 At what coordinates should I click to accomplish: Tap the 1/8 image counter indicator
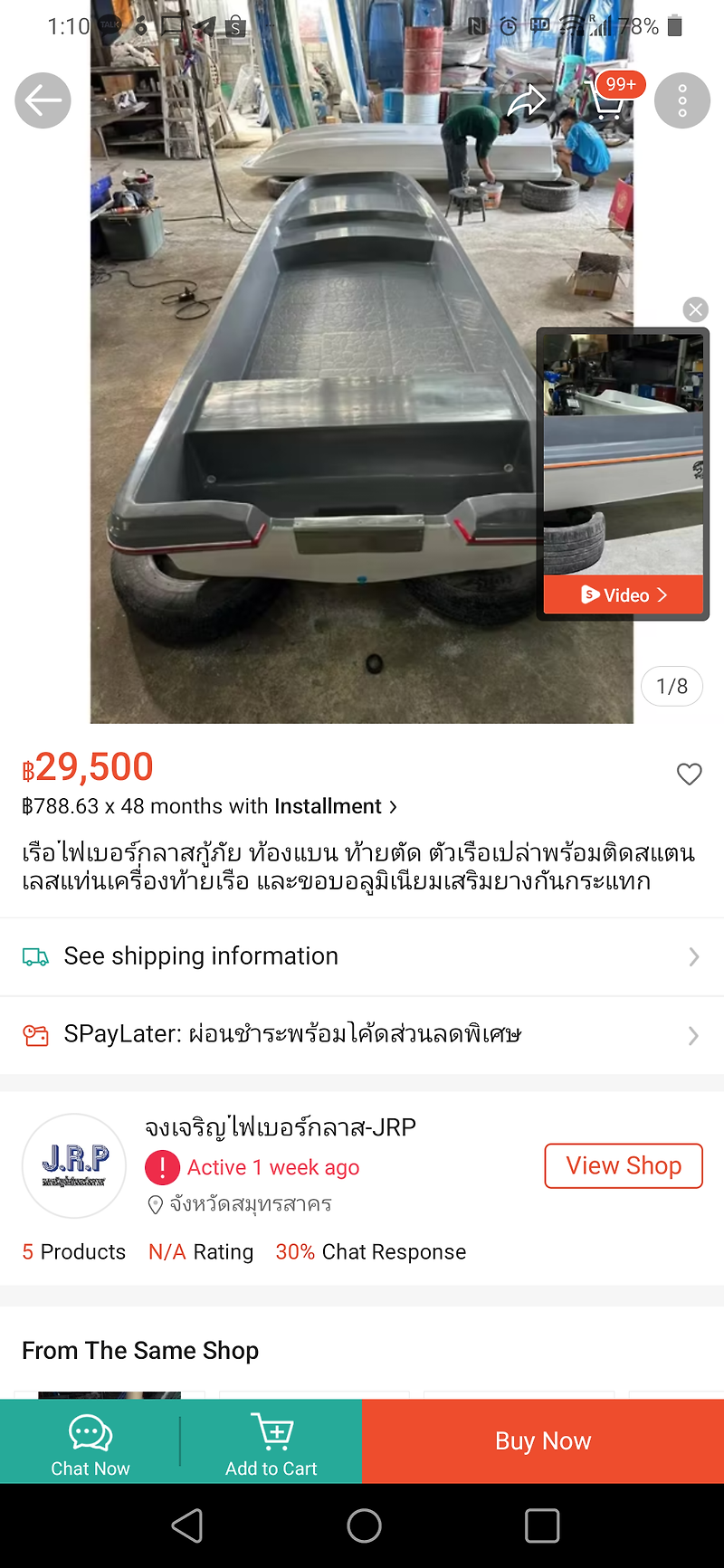672,686
